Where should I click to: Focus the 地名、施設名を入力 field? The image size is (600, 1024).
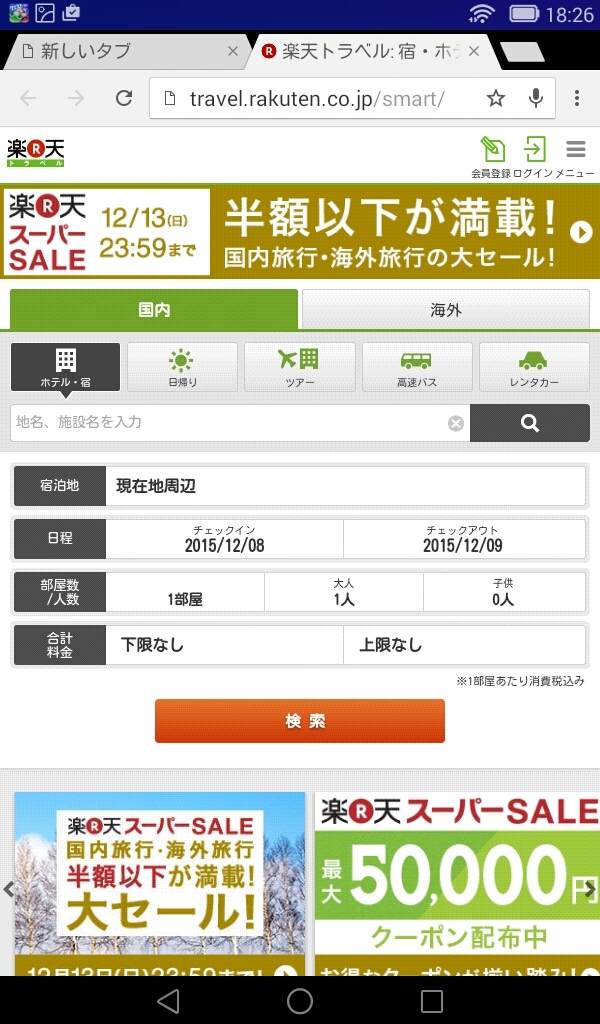pyautogui.click(x=225, y=423)
